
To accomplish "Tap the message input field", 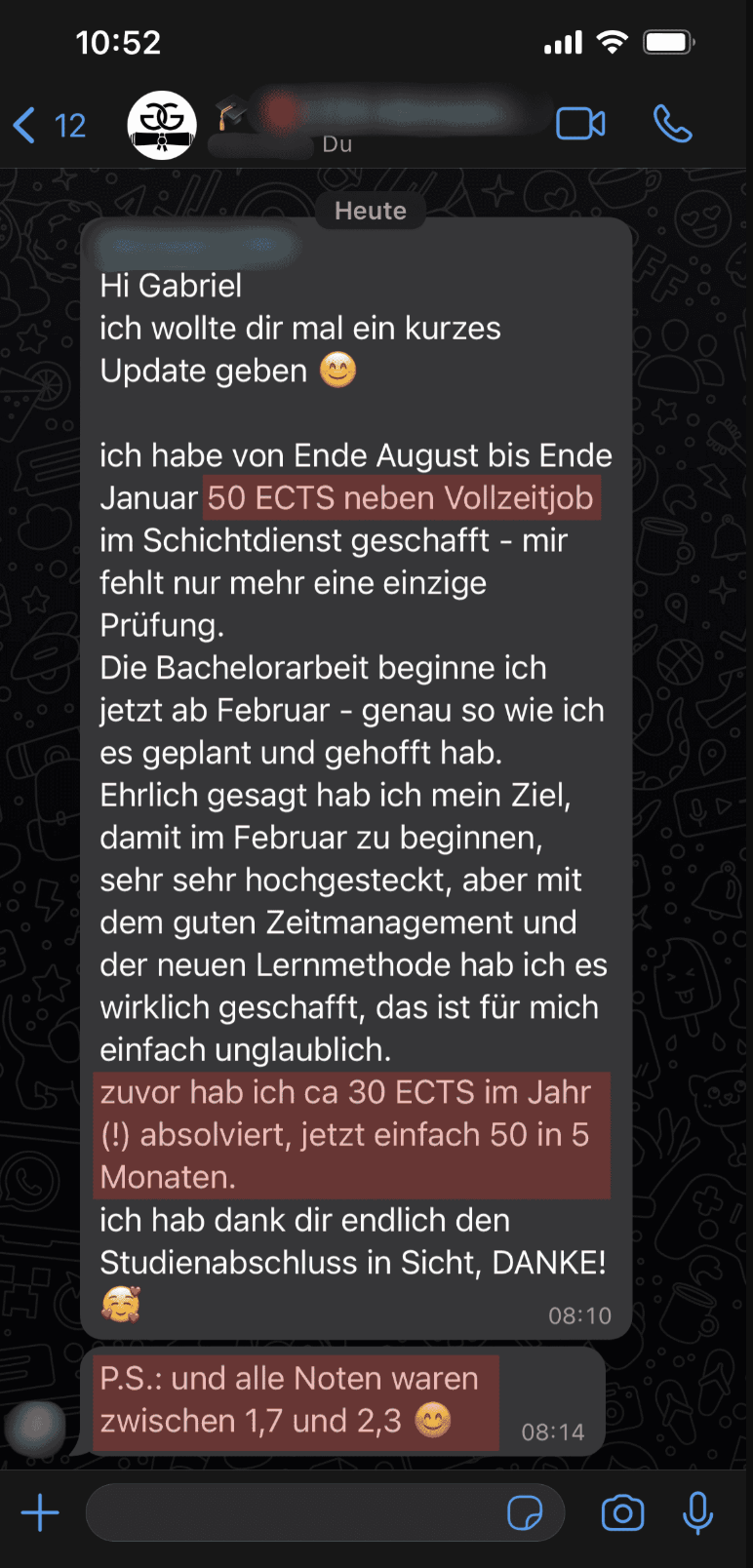I will 293,1512.
